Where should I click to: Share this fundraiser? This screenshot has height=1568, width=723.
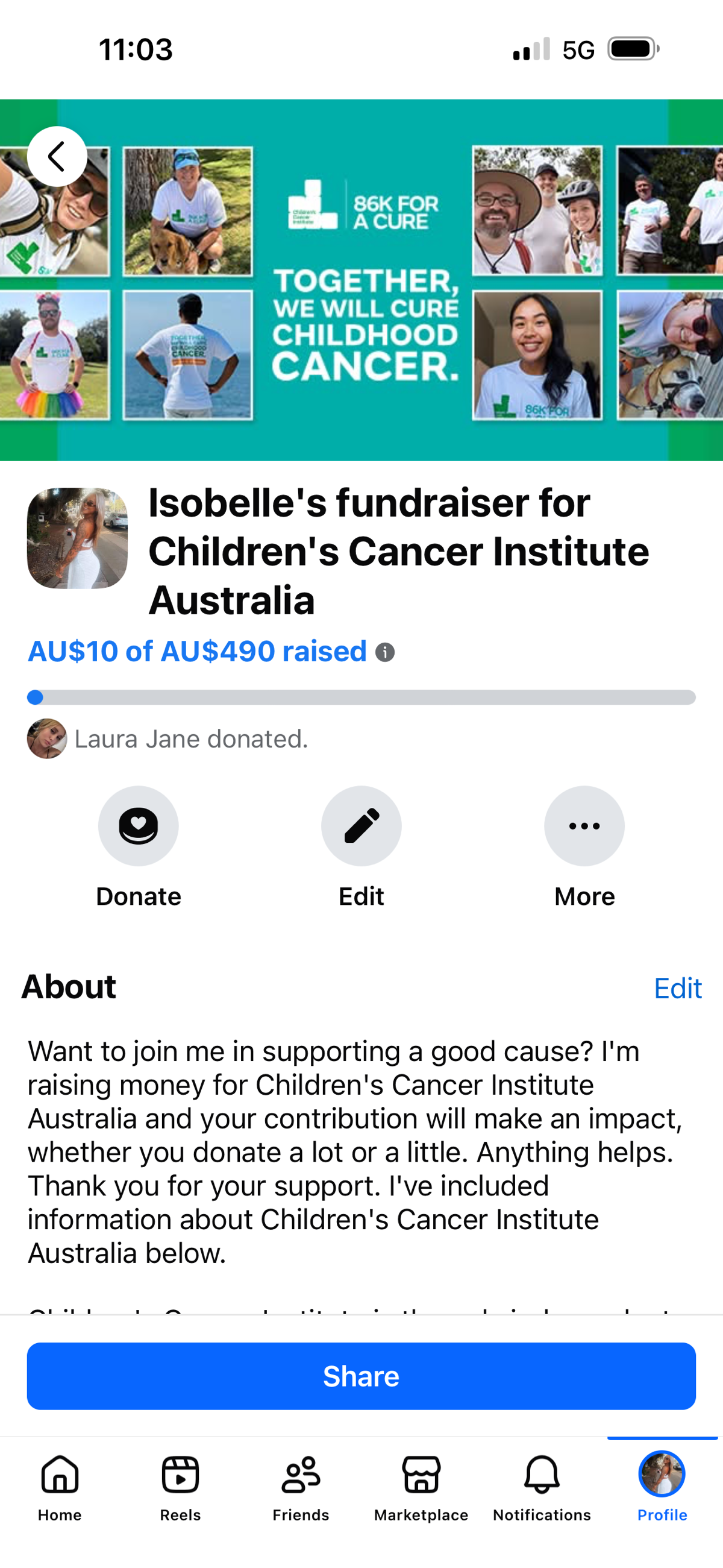coord(361,1376)
